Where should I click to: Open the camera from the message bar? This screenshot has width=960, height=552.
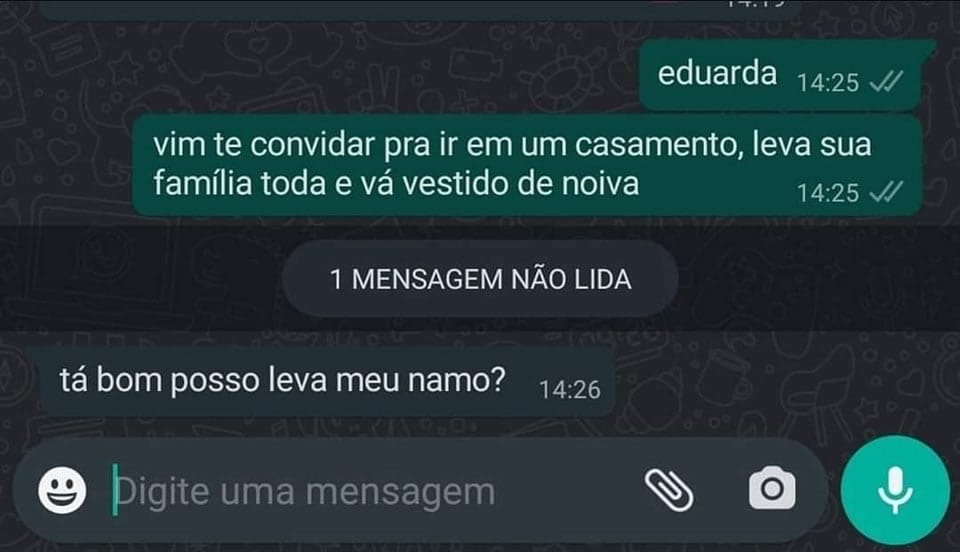coord(772,489)
